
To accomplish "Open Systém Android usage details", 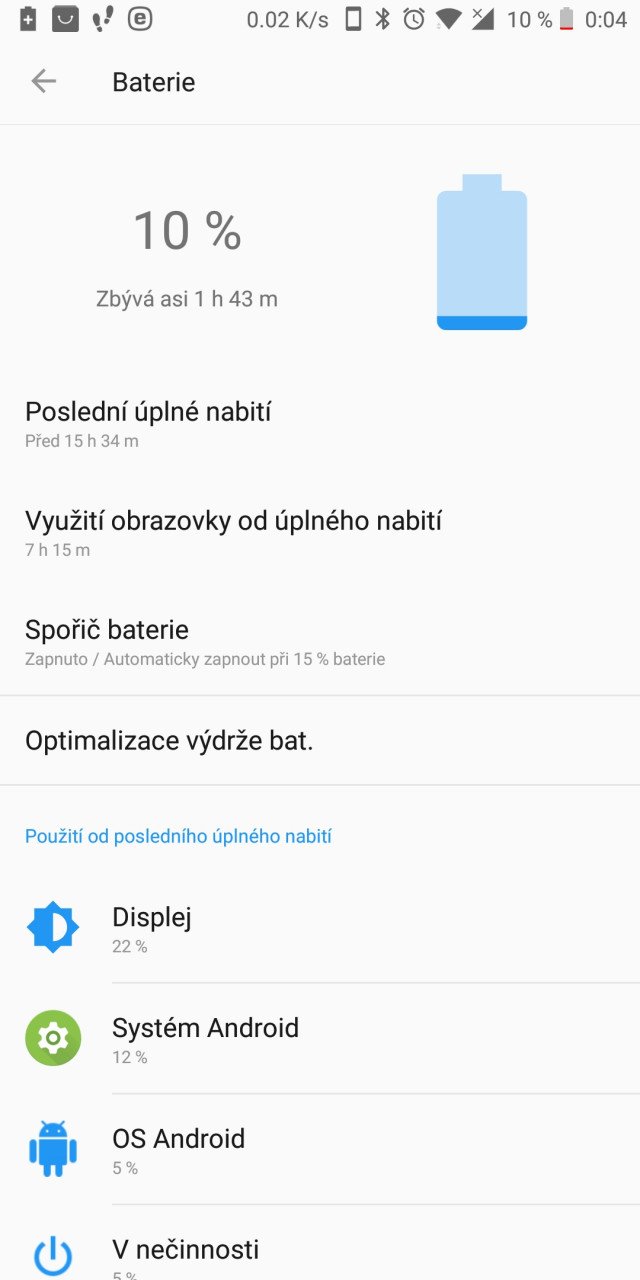I will click(320, 1039).
